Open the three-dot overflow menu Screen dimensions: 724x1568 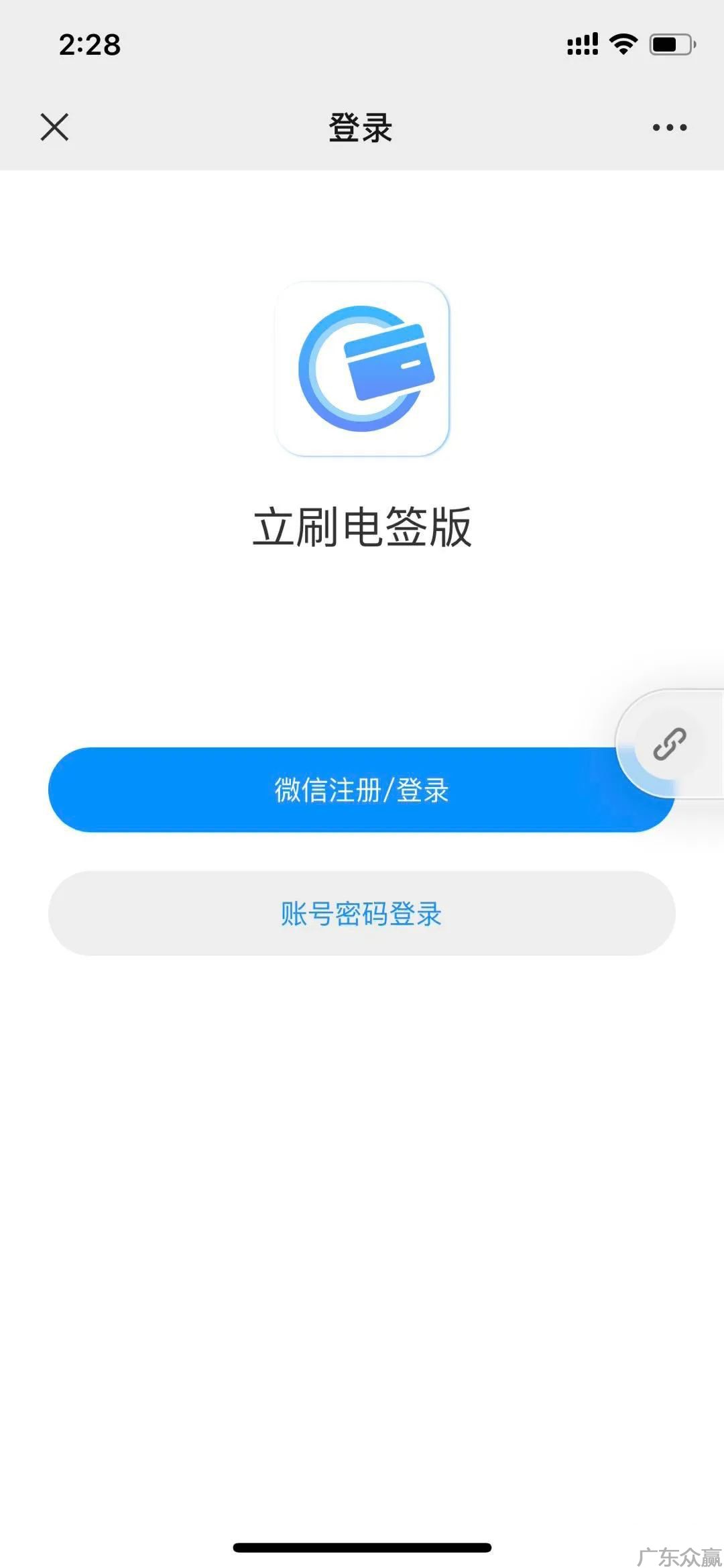click(x=670, y=127)
